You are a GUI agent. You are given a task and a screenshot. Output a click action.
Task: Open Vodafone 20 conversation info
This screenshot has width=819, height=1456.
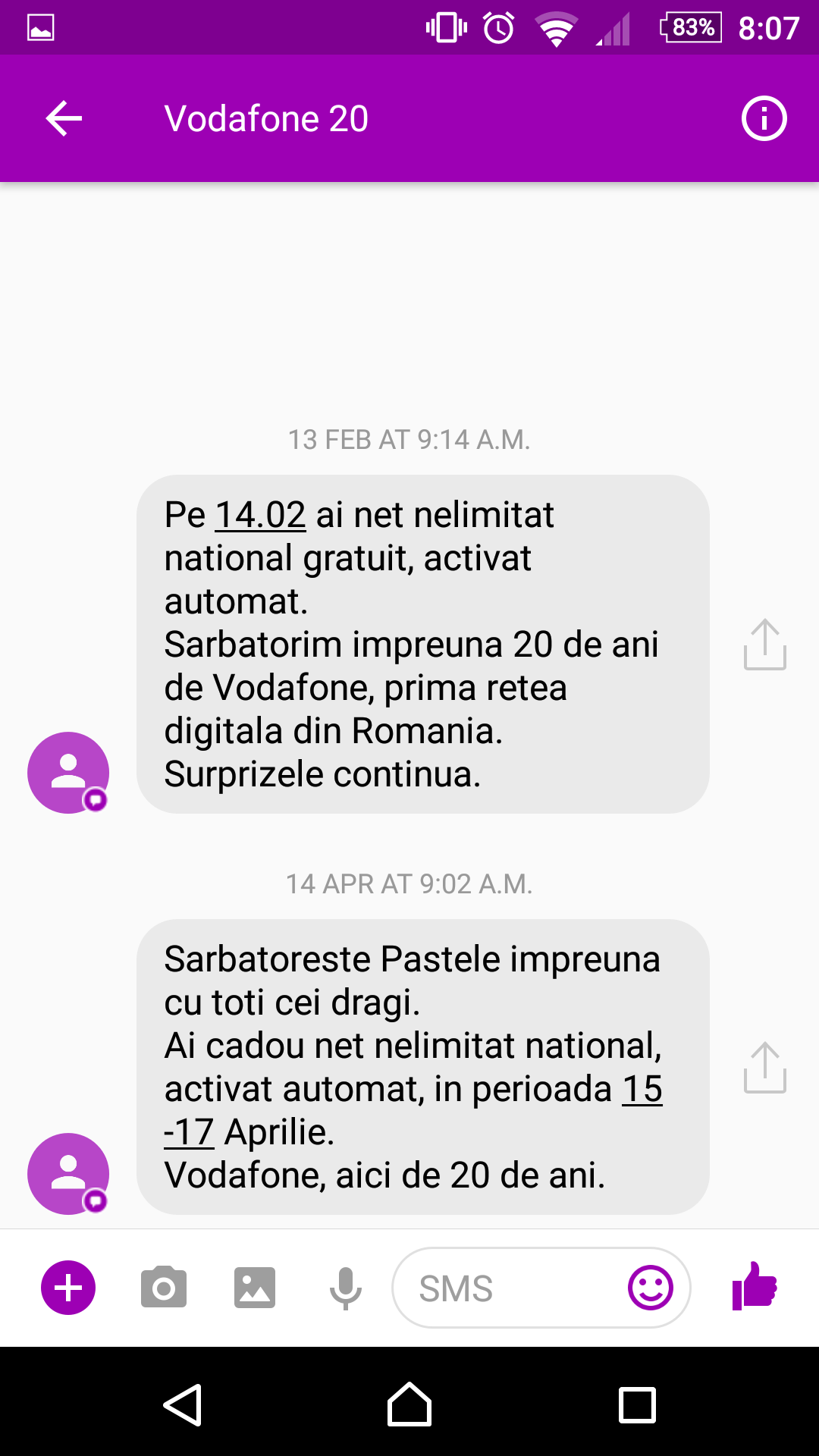[x=764, y=119]
